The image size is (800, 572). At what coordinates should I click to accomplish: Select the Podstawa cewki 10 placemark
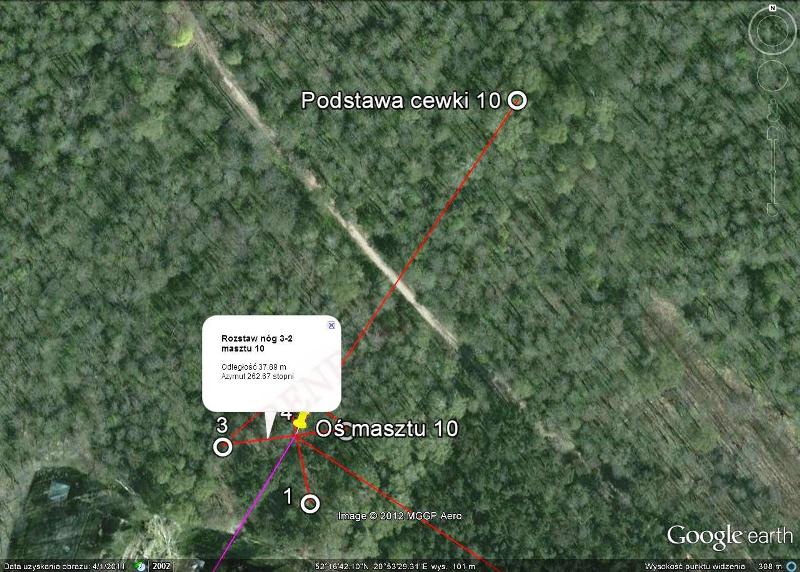pyautogui.click(x=518, y=99)
